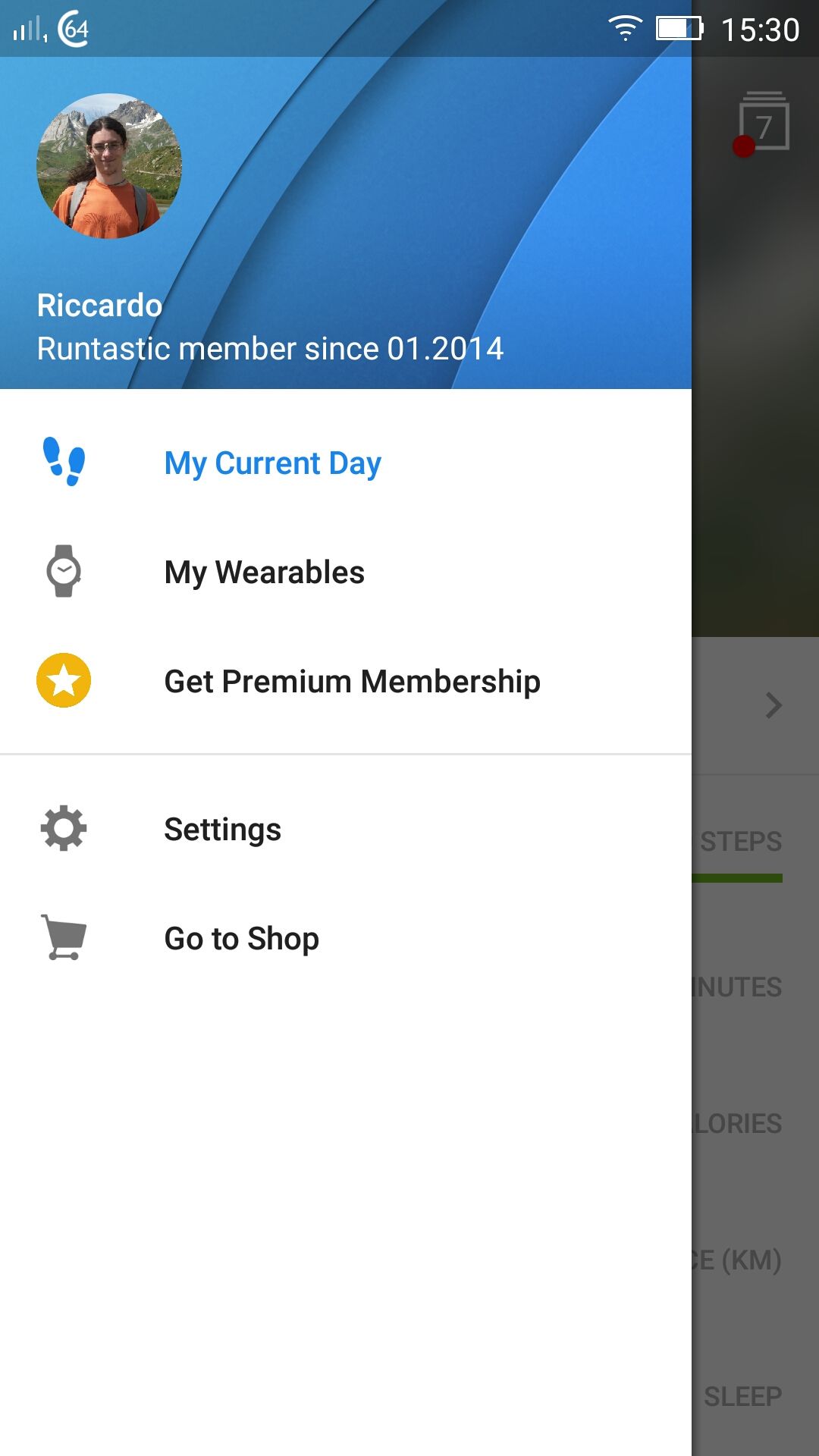Image resolution: width=819 pixels, height=1456 pixels.
Task: Open the 7-day calendar icon
Action: click(764, 124)
